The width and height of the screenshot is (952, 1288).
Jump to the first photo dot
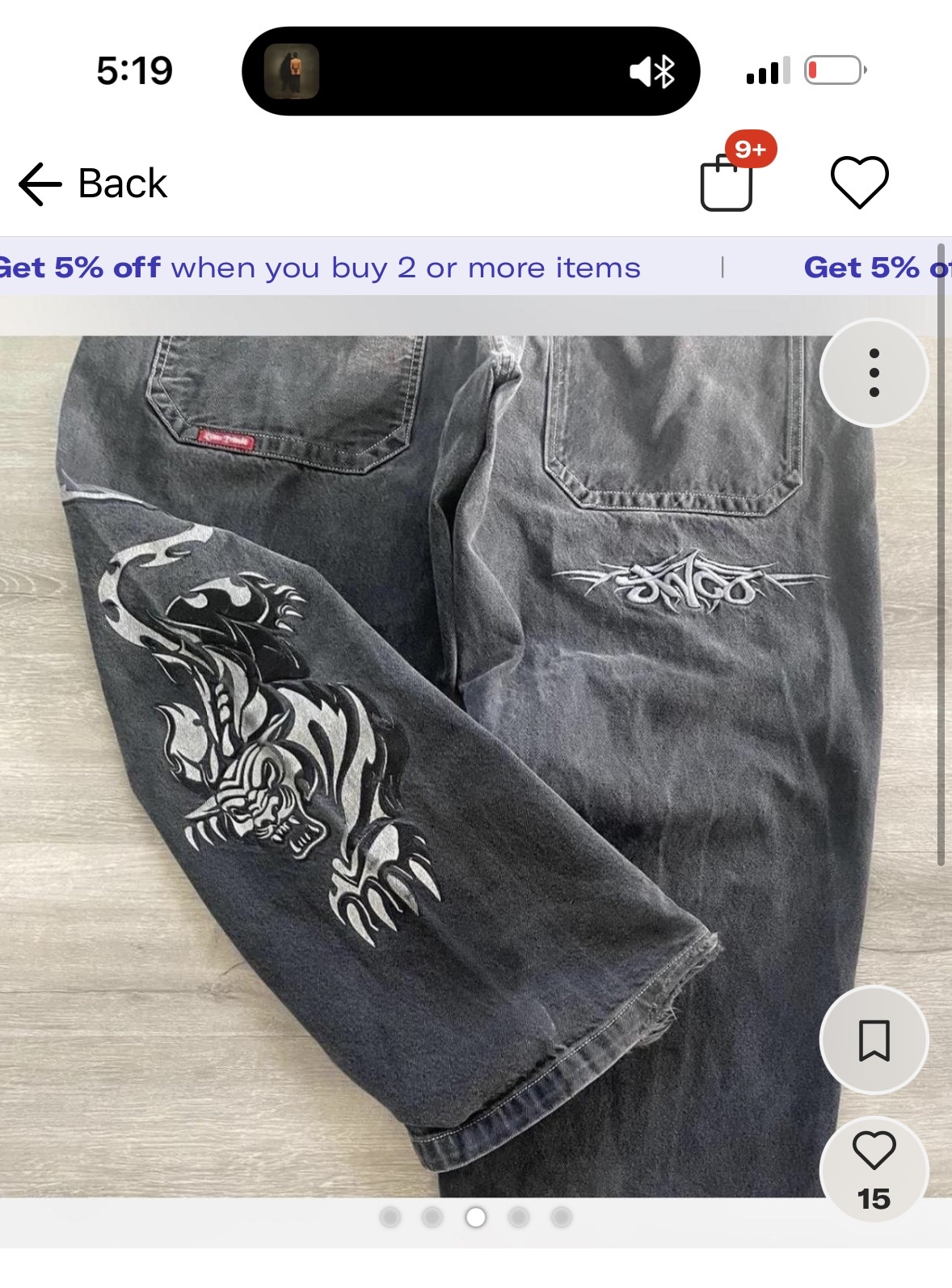pos(390,1217)
